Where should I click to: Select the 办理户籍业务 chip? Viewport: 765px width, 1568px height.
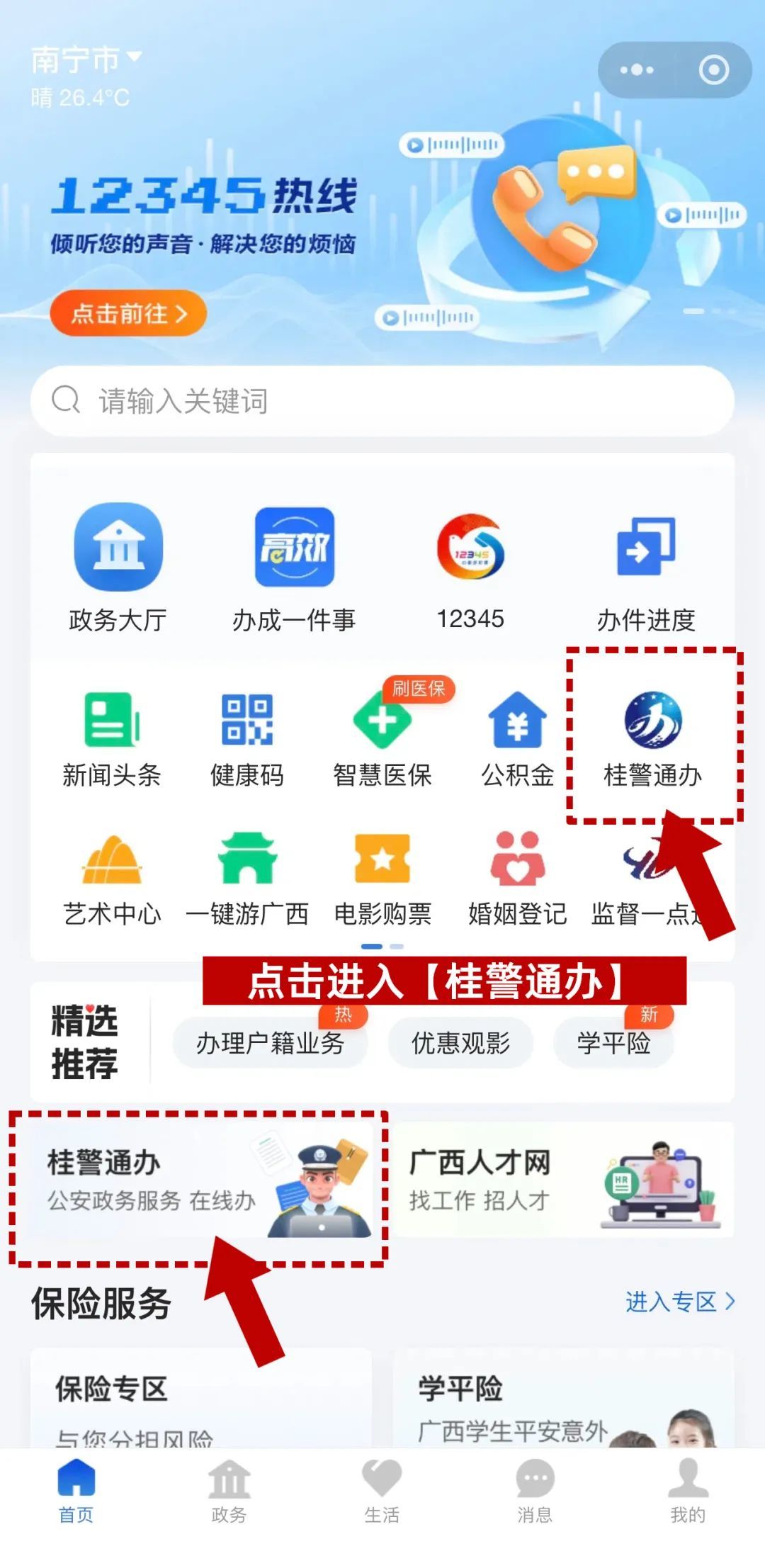270,1043
